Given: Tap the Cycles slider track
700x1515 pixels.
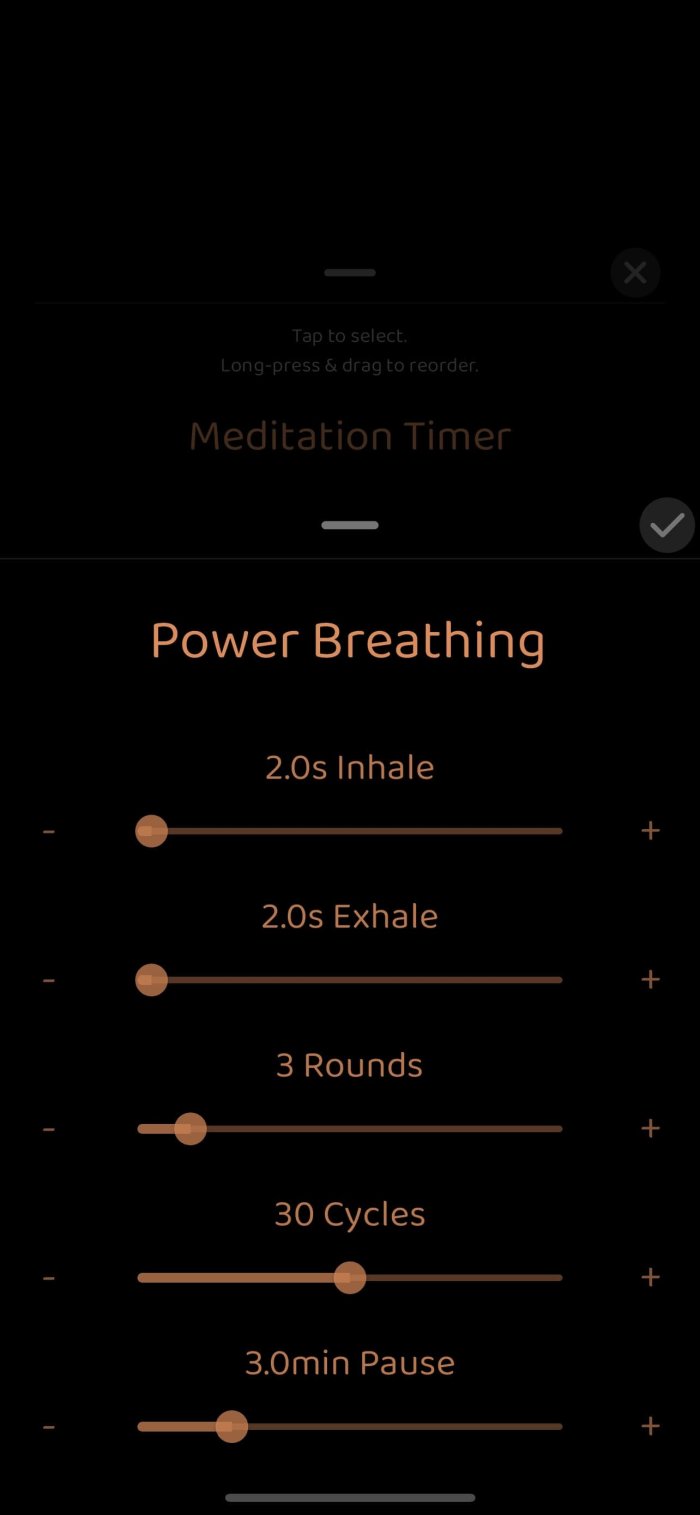Looking at the screenshot, I should click(x=350, y=1278).
